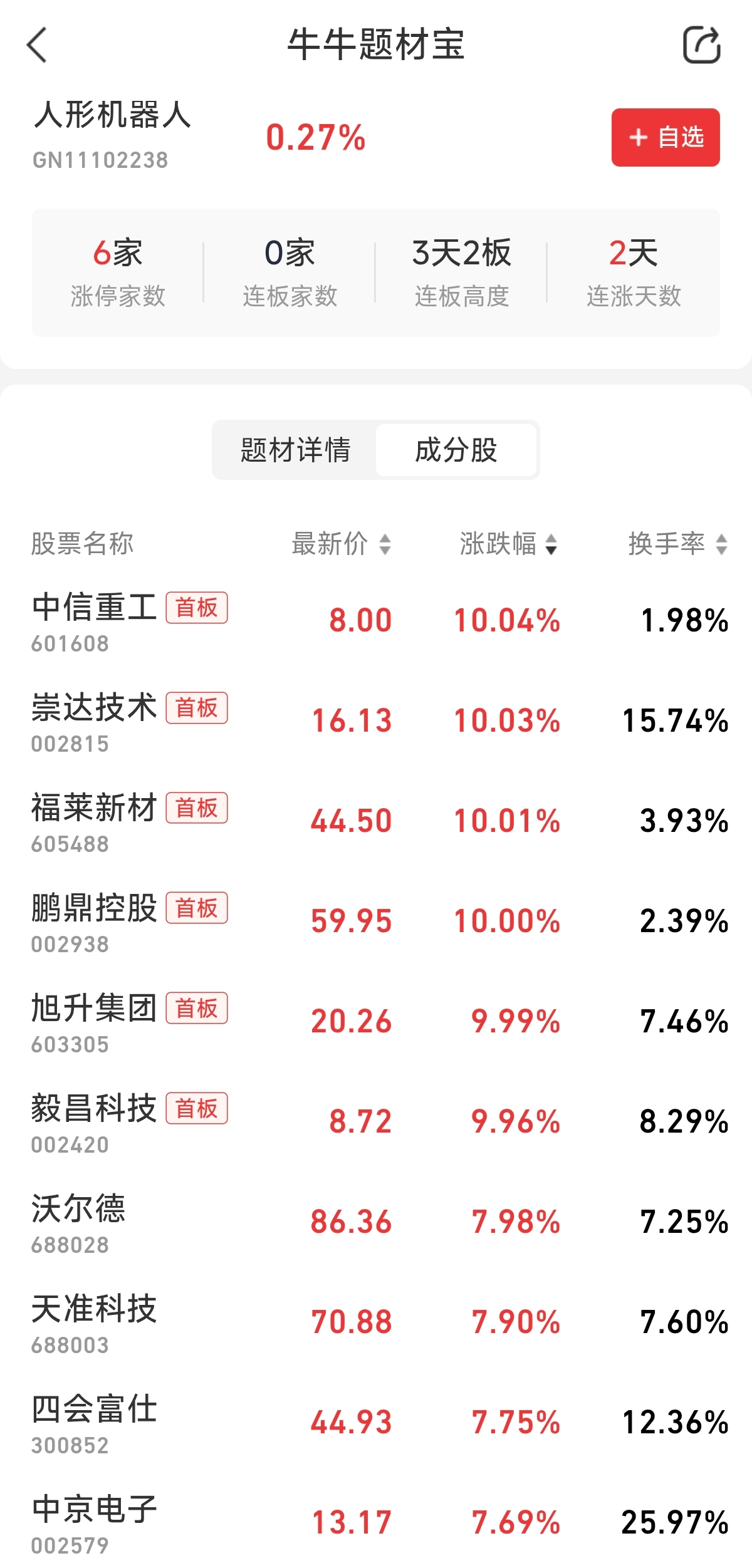Select the 成分股 tab
Screen dimensions: 752x1568
456,450
